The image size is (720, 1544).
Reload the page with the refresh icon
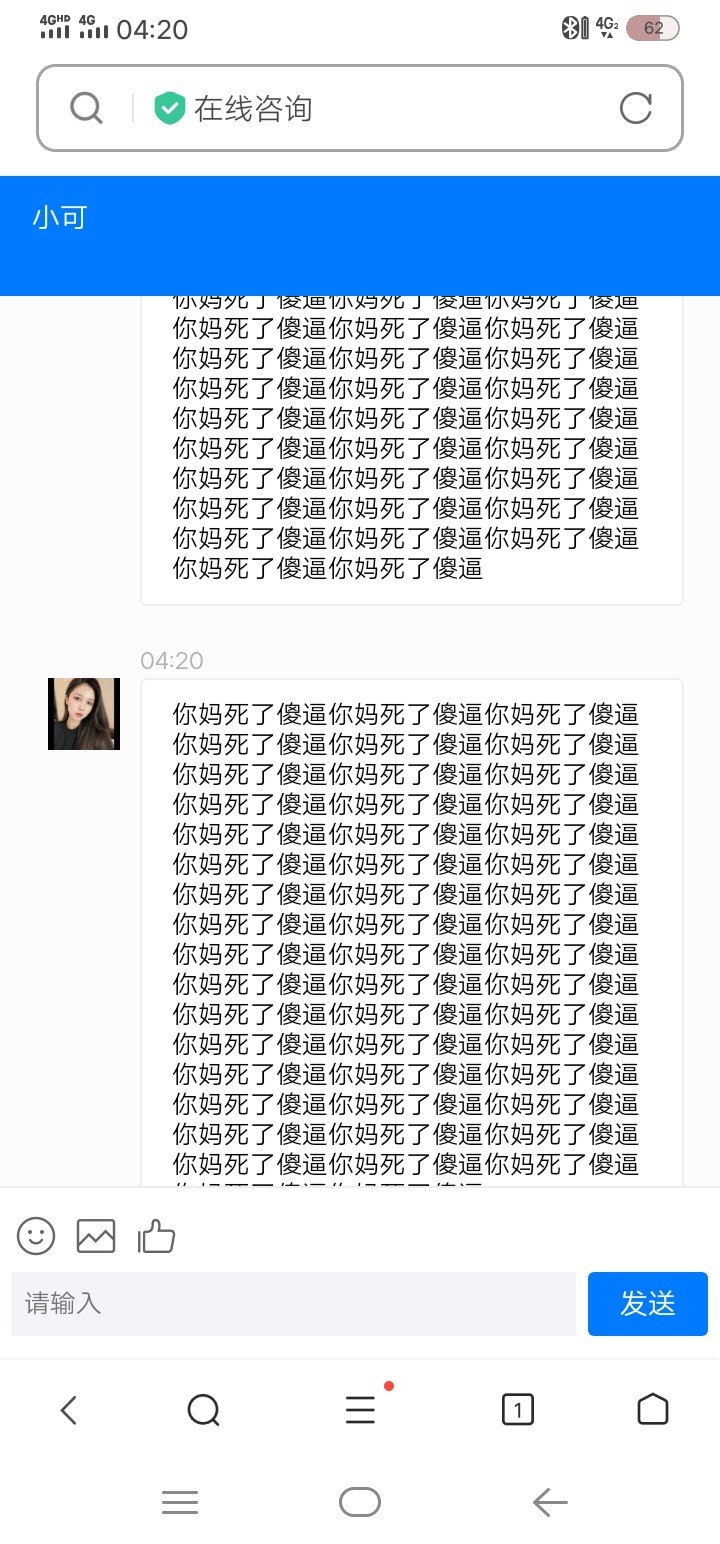tap(635, 108)
